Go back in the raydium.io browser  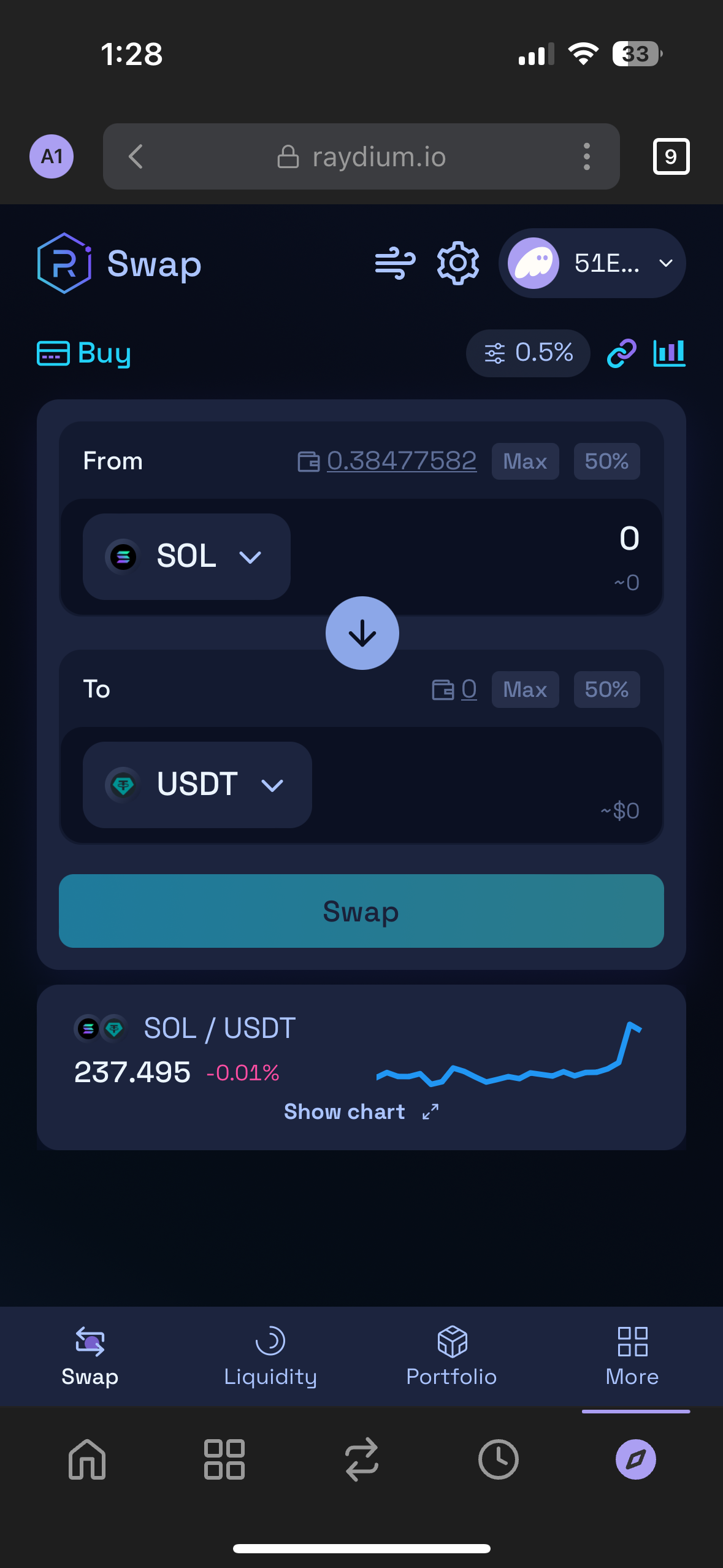(x=136, y=156)
